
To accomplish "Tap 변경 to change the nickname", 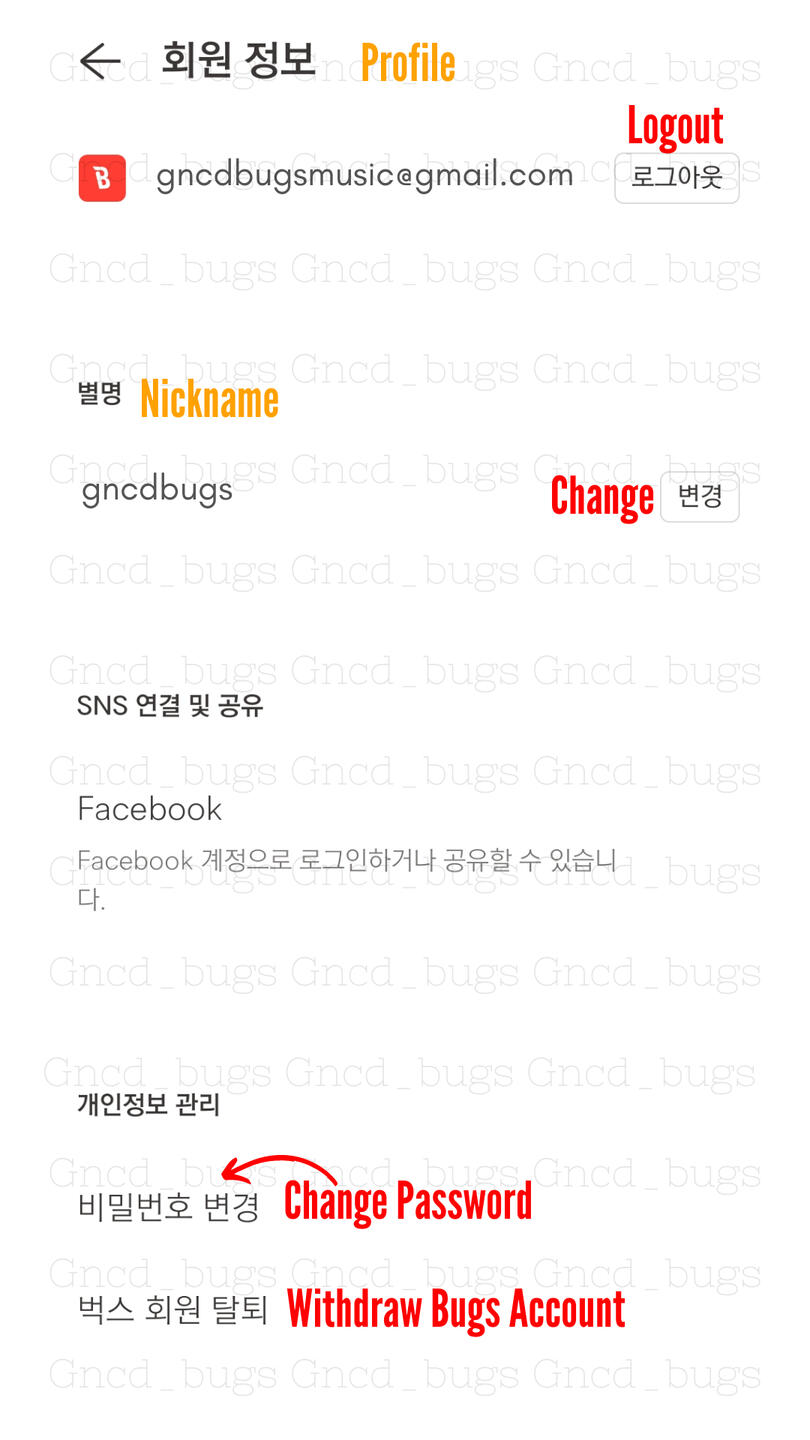I will pos(700,496).
